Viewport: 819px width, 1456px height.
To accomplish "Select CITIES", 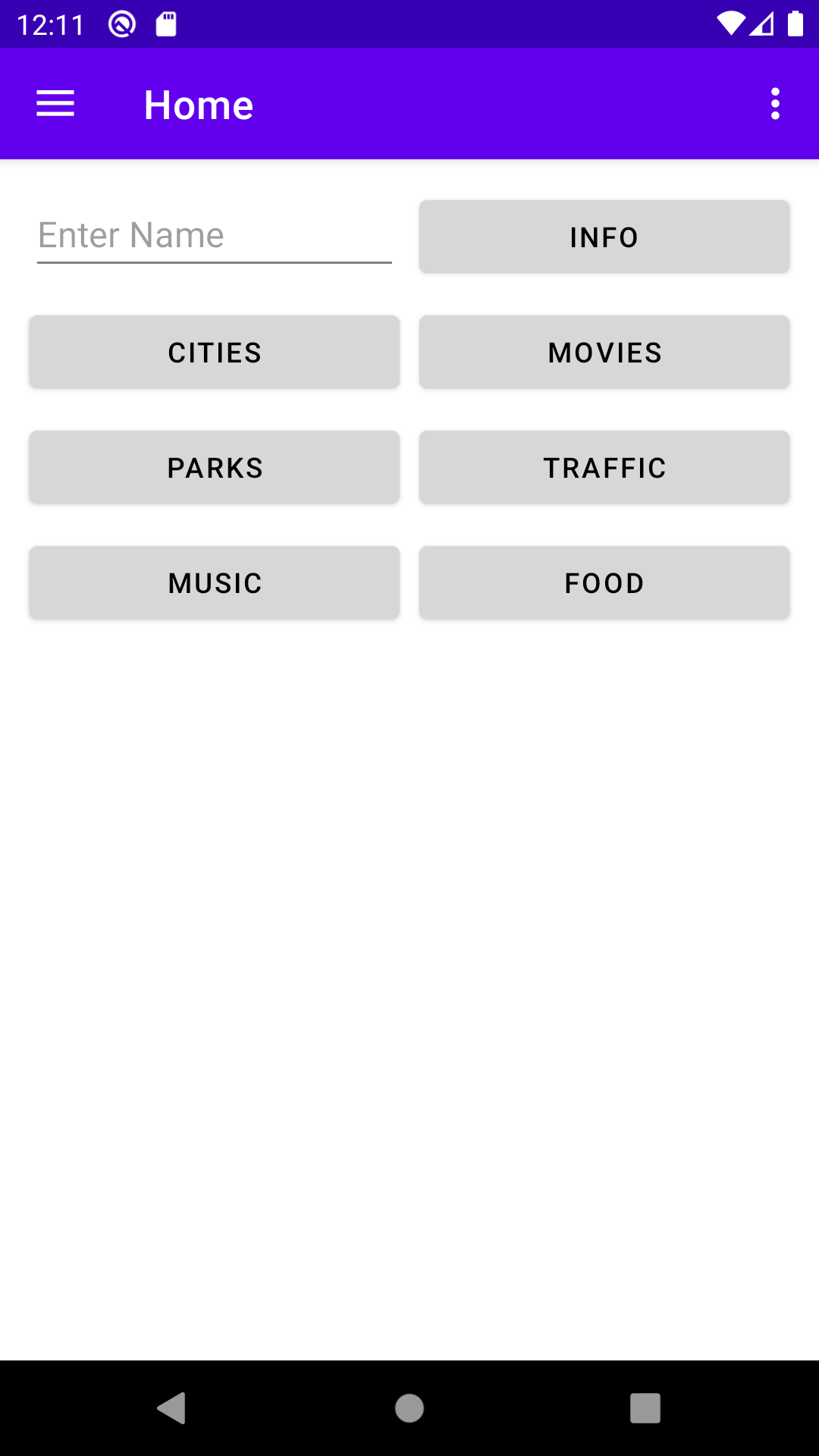I will pyautogui.click(x=214, y=352).
